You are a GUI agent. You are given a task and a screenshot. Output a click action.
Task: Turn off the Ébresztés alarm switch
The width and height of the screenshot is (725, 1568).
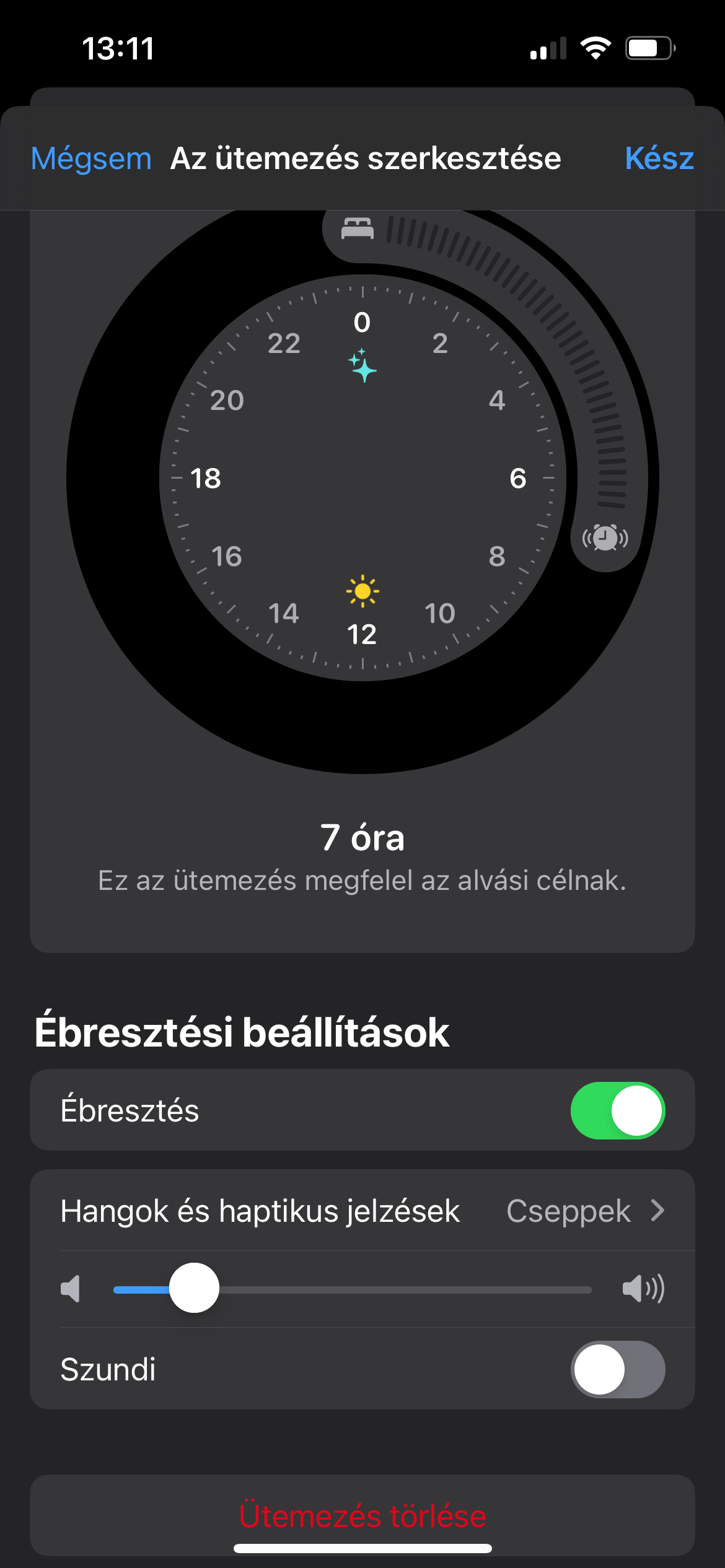[618, 1110]
